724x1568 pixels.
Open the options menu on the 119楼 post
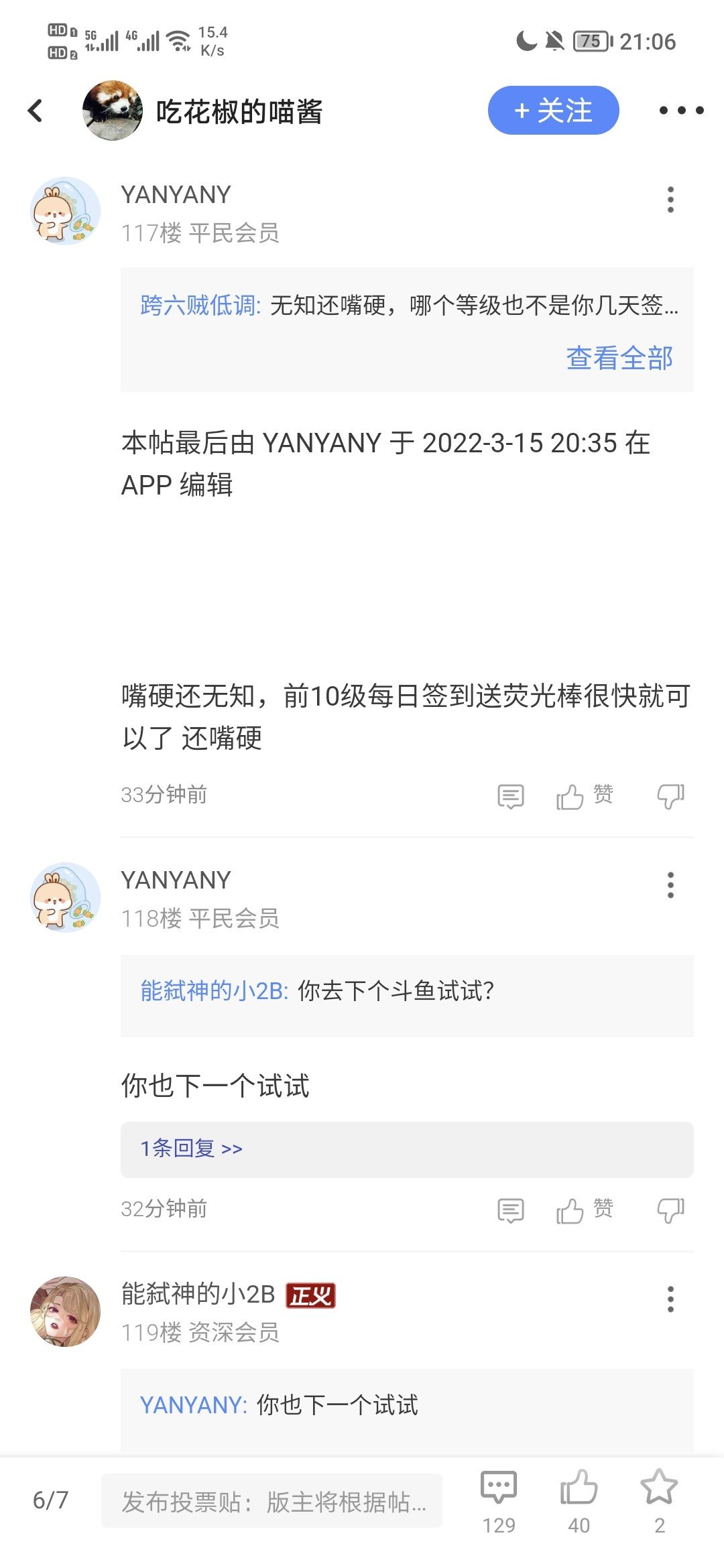[x=670, y=1299]
